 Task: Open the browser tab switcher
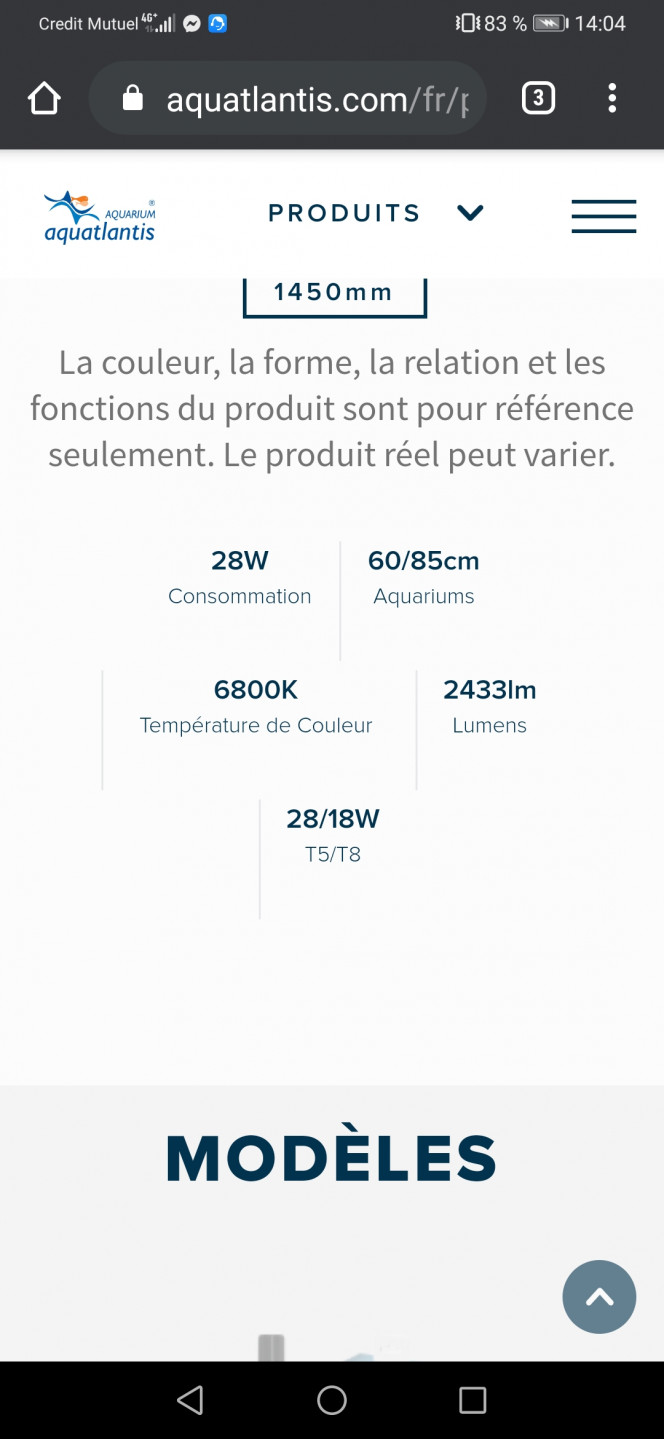[x=538, y=98]
